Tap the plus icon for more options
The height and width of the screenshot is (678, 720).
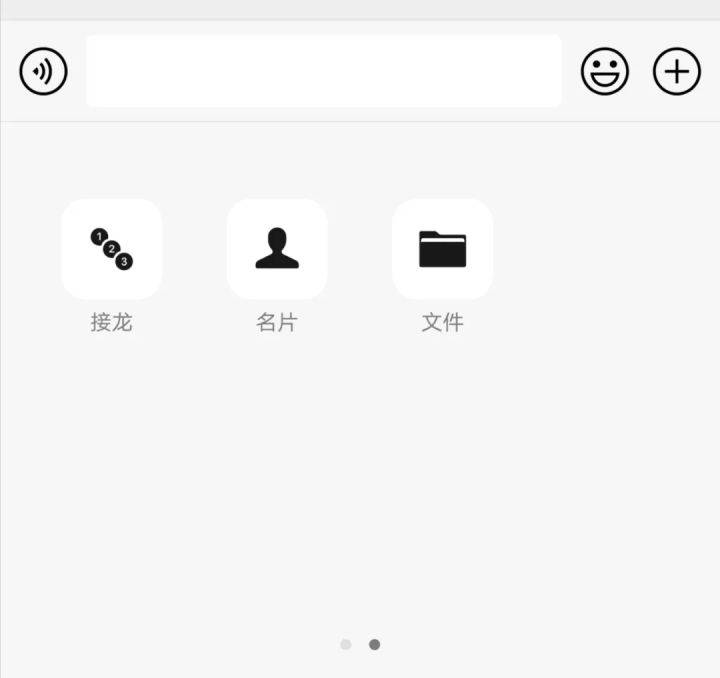point(677,72)
